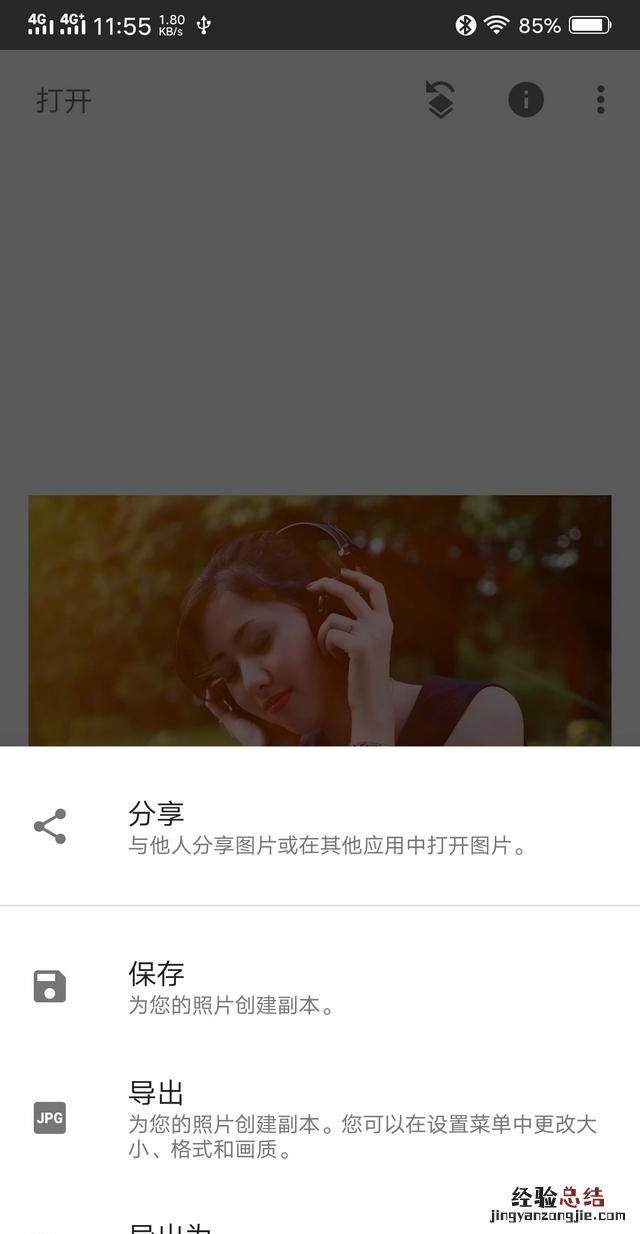This screenshot has height=1234, width=640.
Task: Show image info details
Action: coord(525,100)
